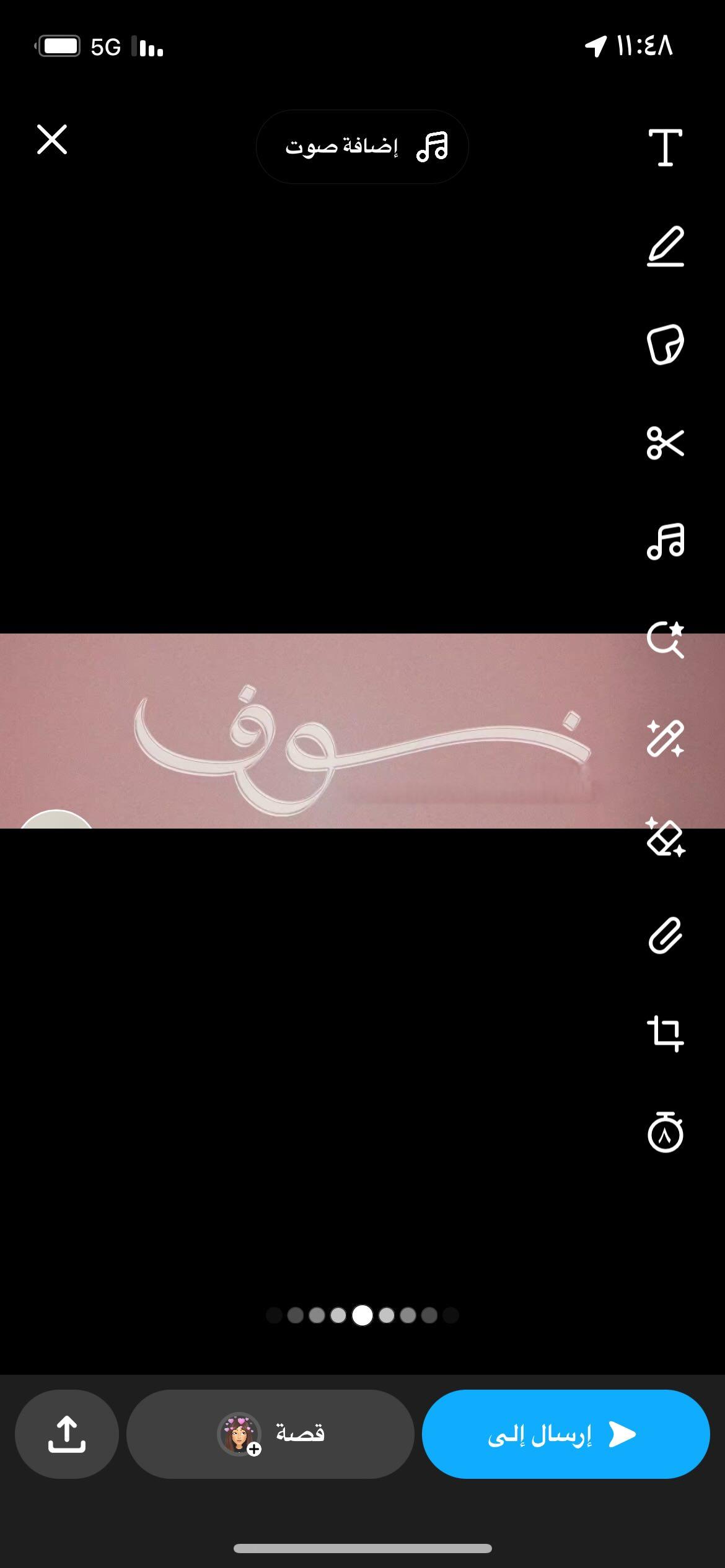Select the pencil drawing tool
Viewport: 725px width, 1568px height.
(666, 246)
